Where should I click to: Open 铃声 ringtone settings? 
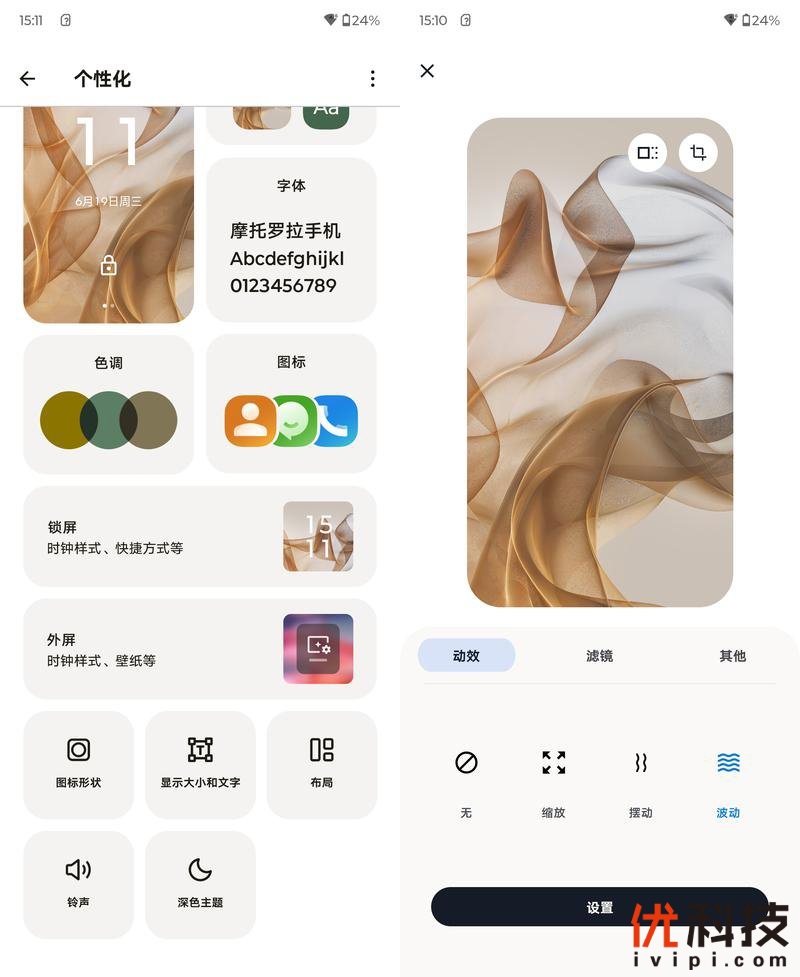point(78,884)
